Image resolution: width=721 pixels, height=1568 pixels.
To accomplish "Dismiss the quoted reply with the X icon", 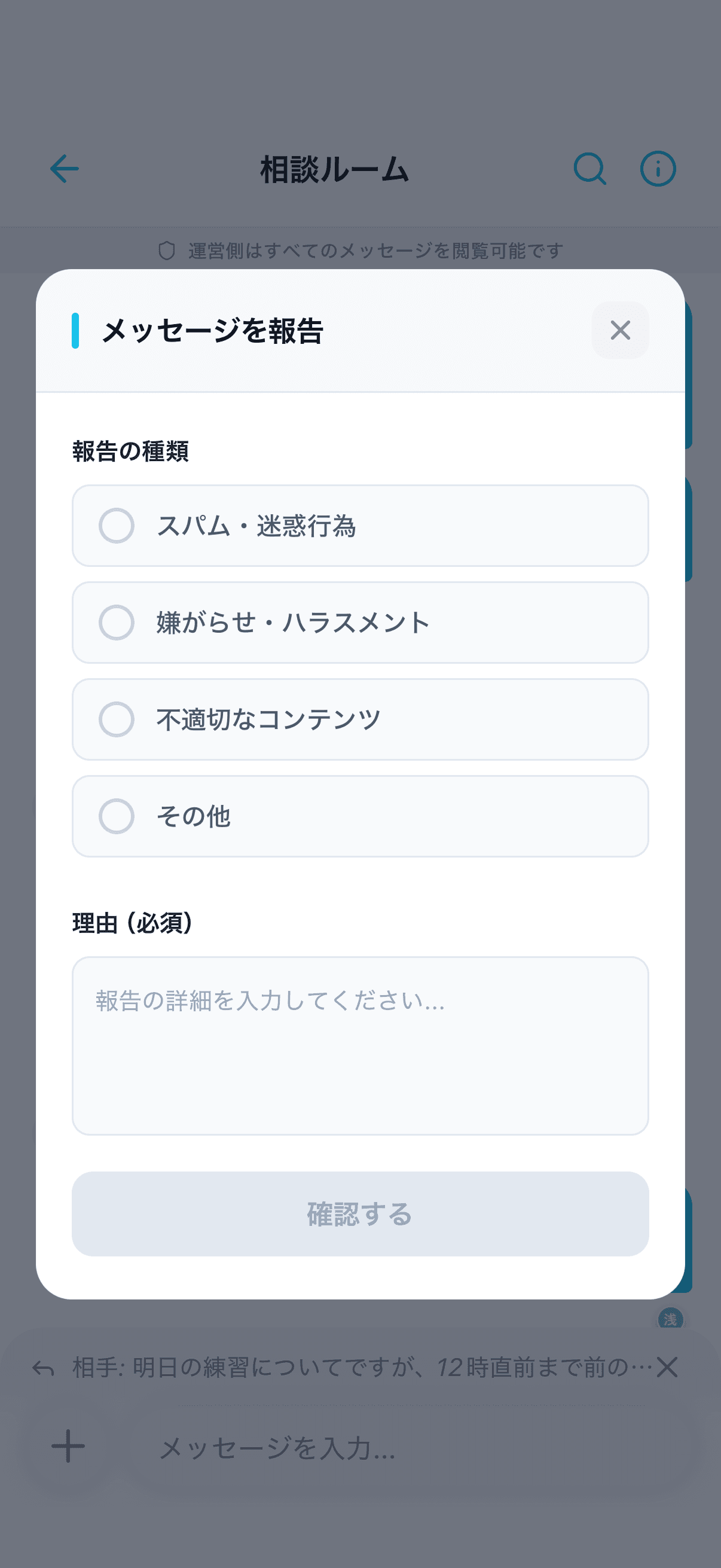I will [x=667, y=1366].
